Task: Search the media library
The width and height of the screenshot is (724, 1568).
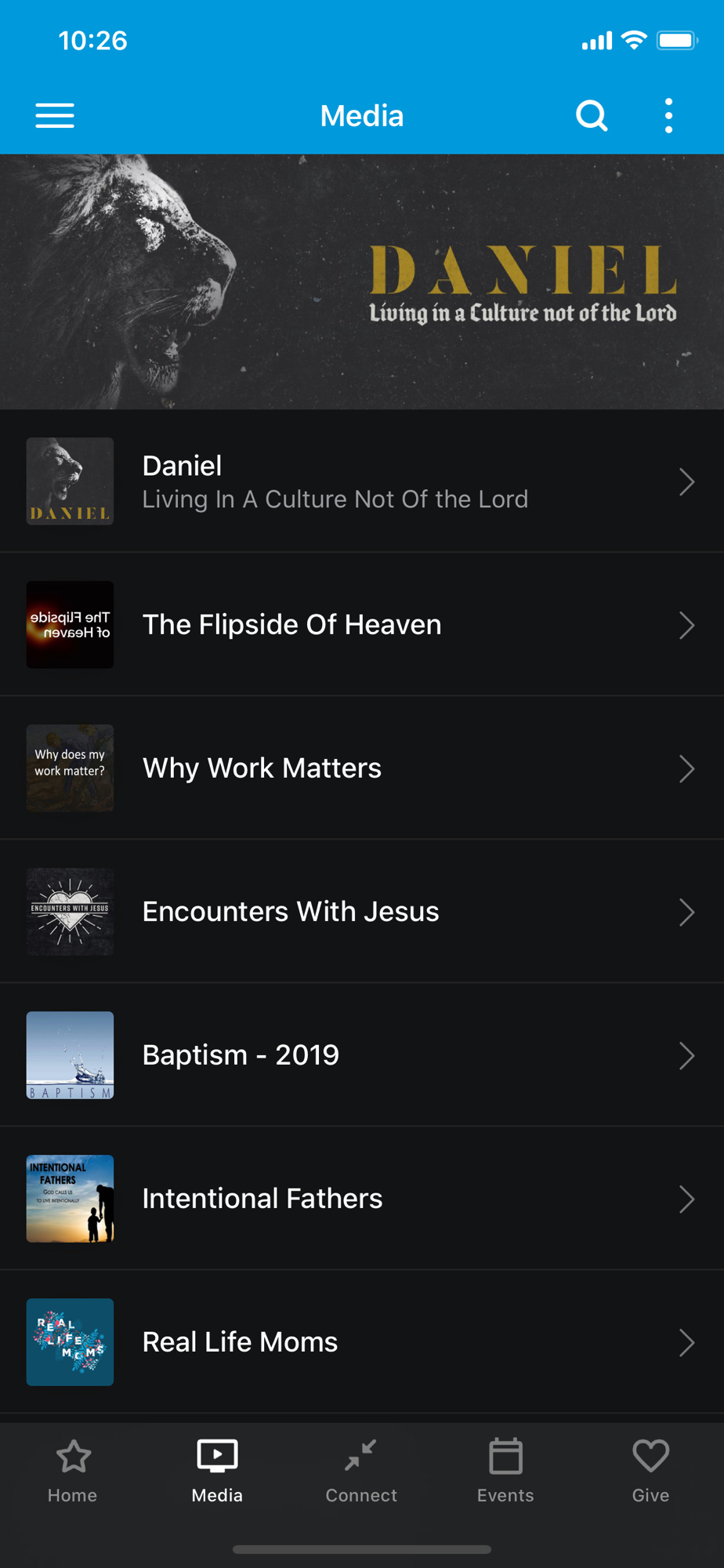Action: tap(592, 116)
